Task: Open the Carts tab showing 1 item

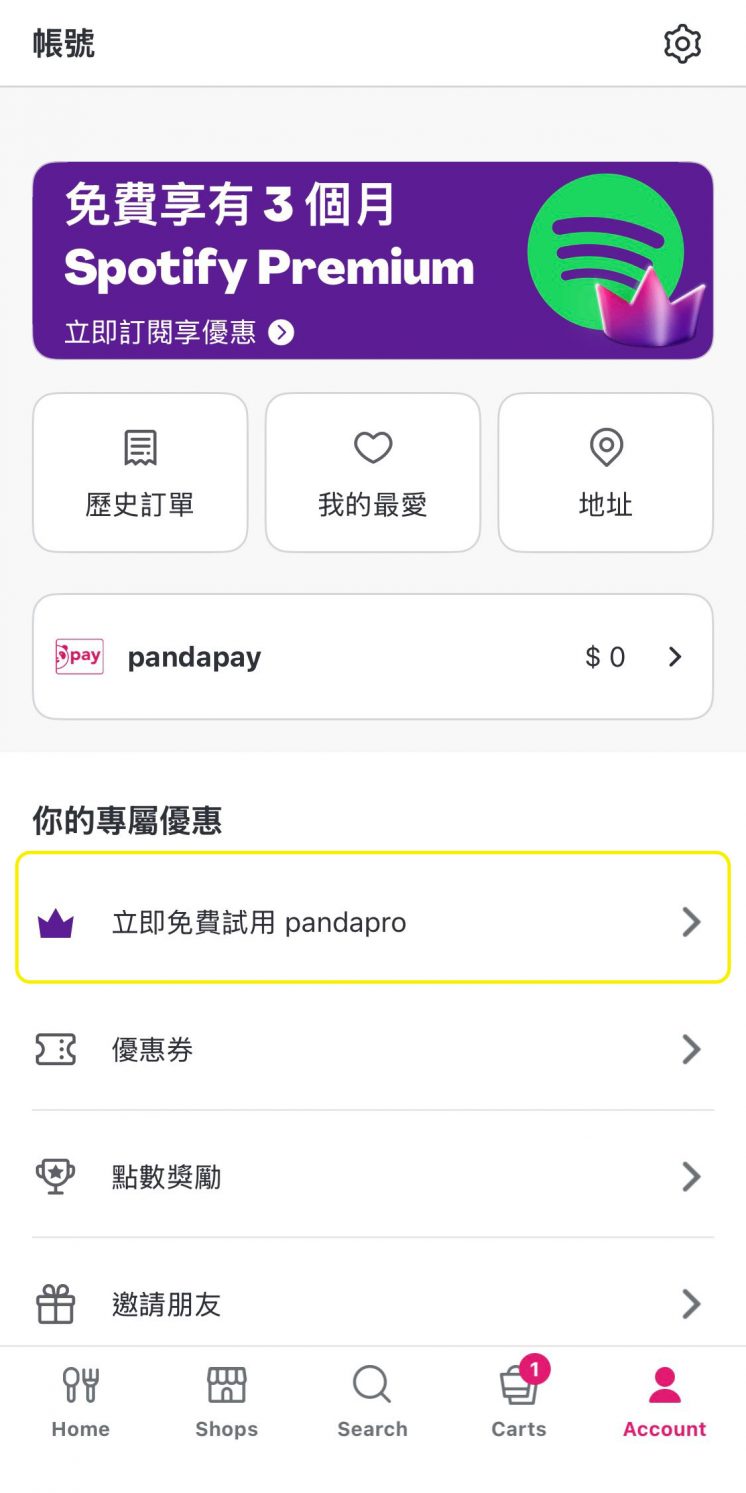Action: click(518, 1386)
